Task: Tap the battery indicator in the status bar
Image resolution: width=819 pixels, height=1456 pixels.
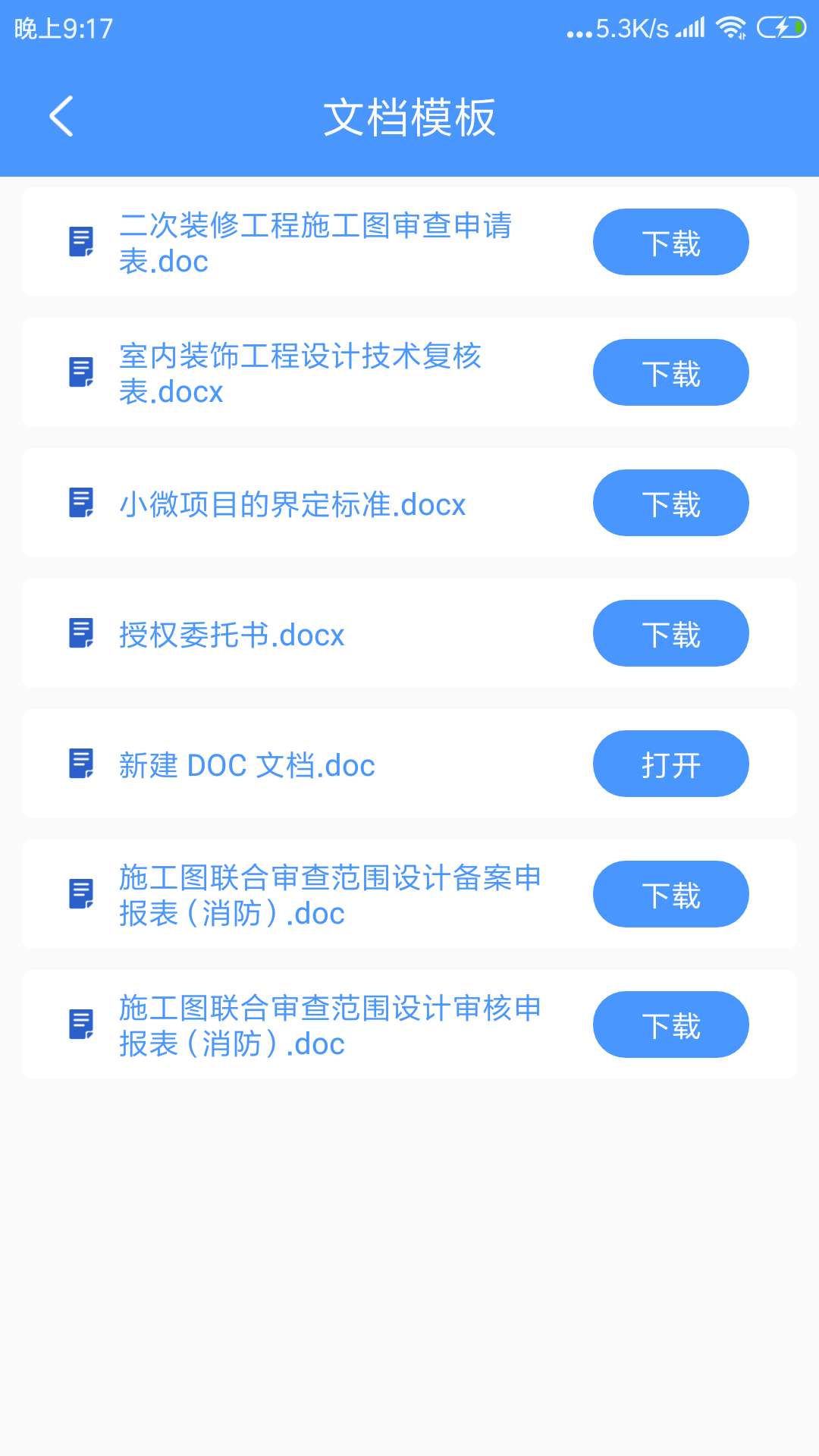Action: point(781,28)
